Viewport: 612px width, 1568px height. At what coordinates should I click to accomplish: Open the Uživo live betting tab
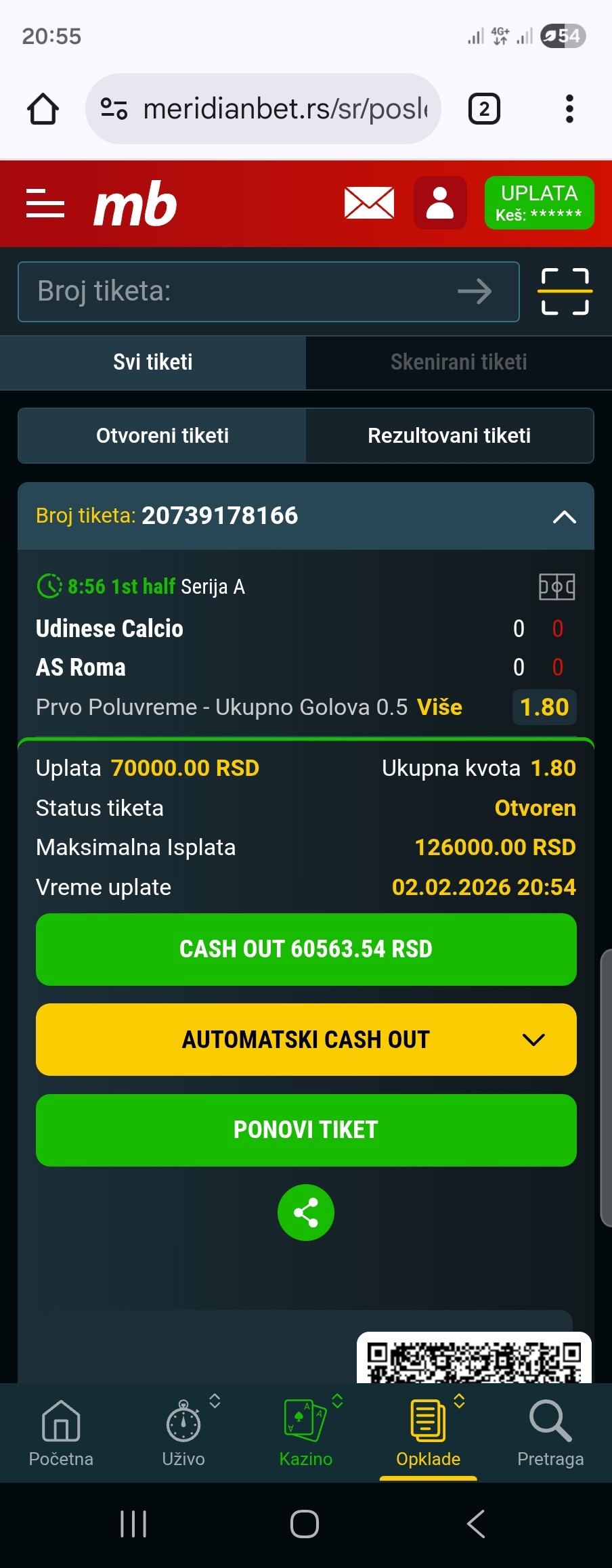pyautogui.click(x=183, y=1432)
